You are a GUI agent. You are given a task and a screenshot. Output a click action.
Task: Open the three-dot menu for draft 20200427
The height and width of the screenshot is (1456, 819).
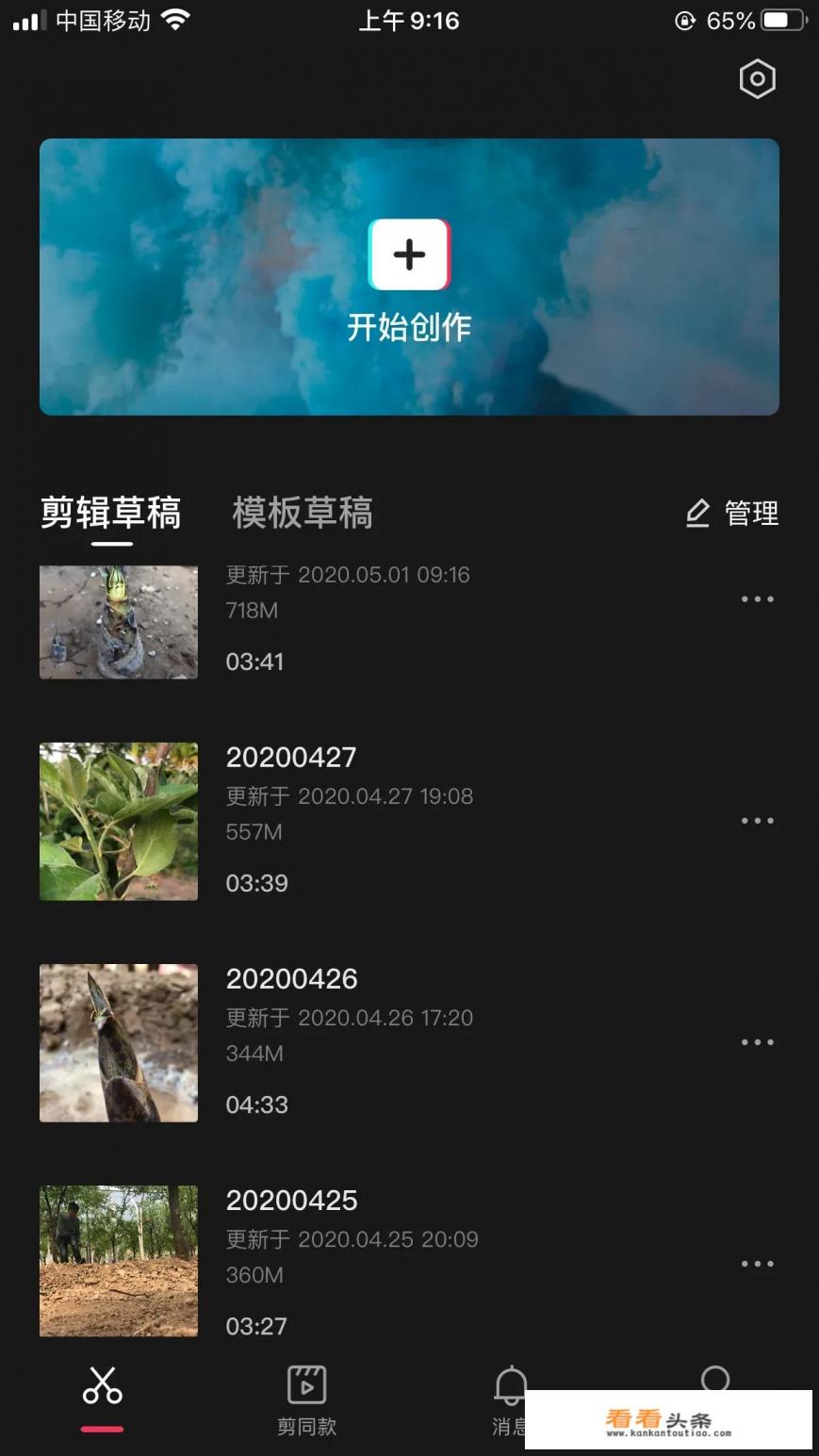click(757, 821)
